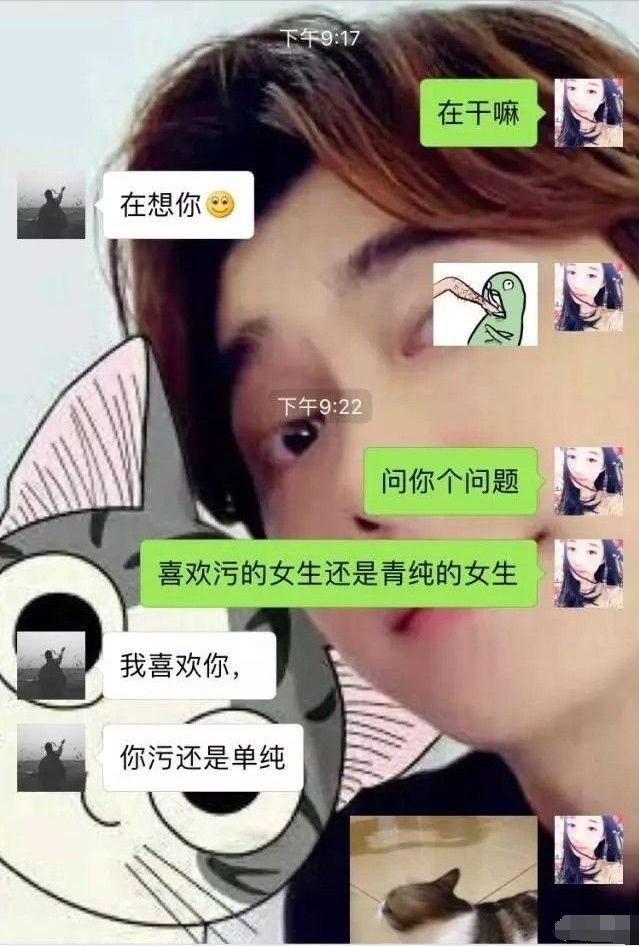Open contact avatar beside 在想你
The width and height of the screenshot is (639, 946).
[51, 205]
